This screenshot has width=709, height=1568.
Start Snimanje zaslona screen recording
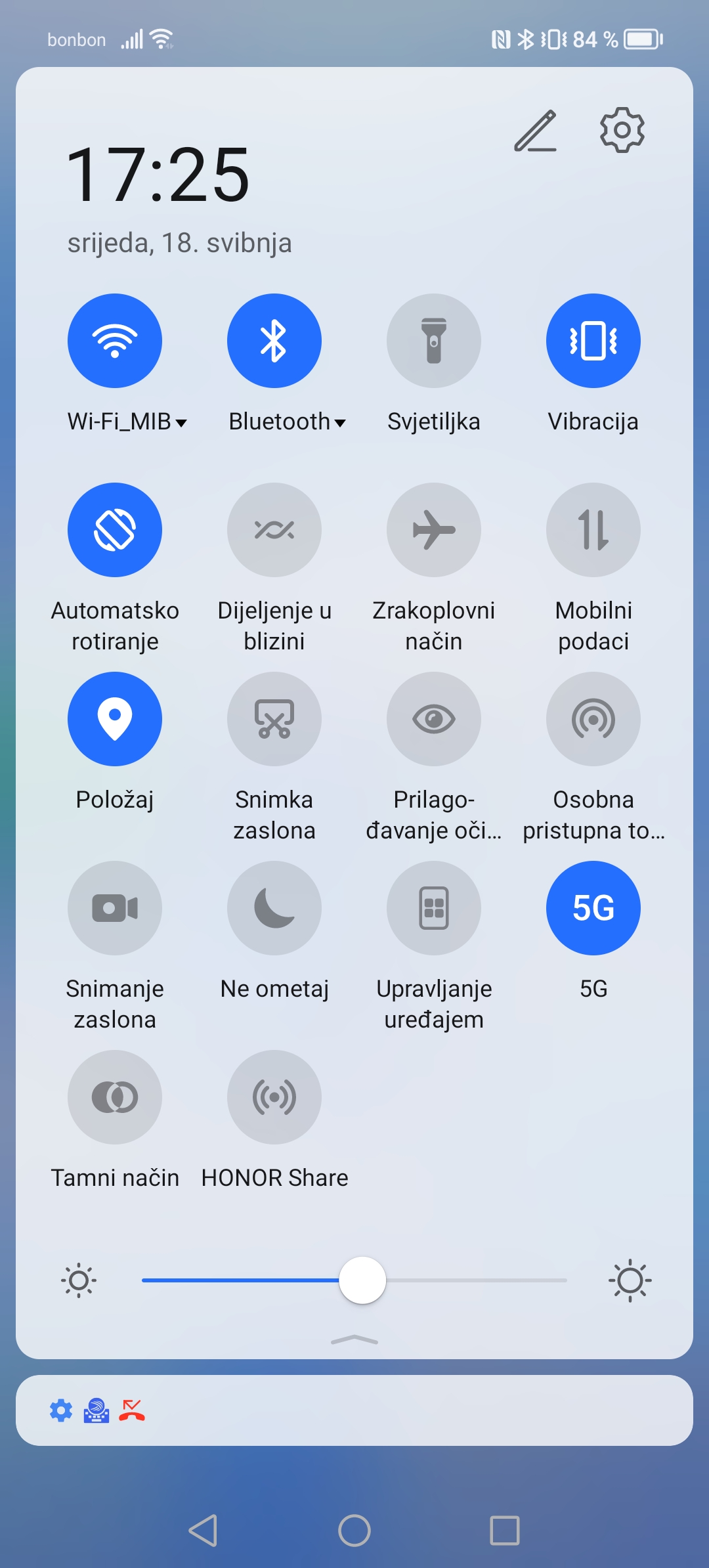(115, 908)
